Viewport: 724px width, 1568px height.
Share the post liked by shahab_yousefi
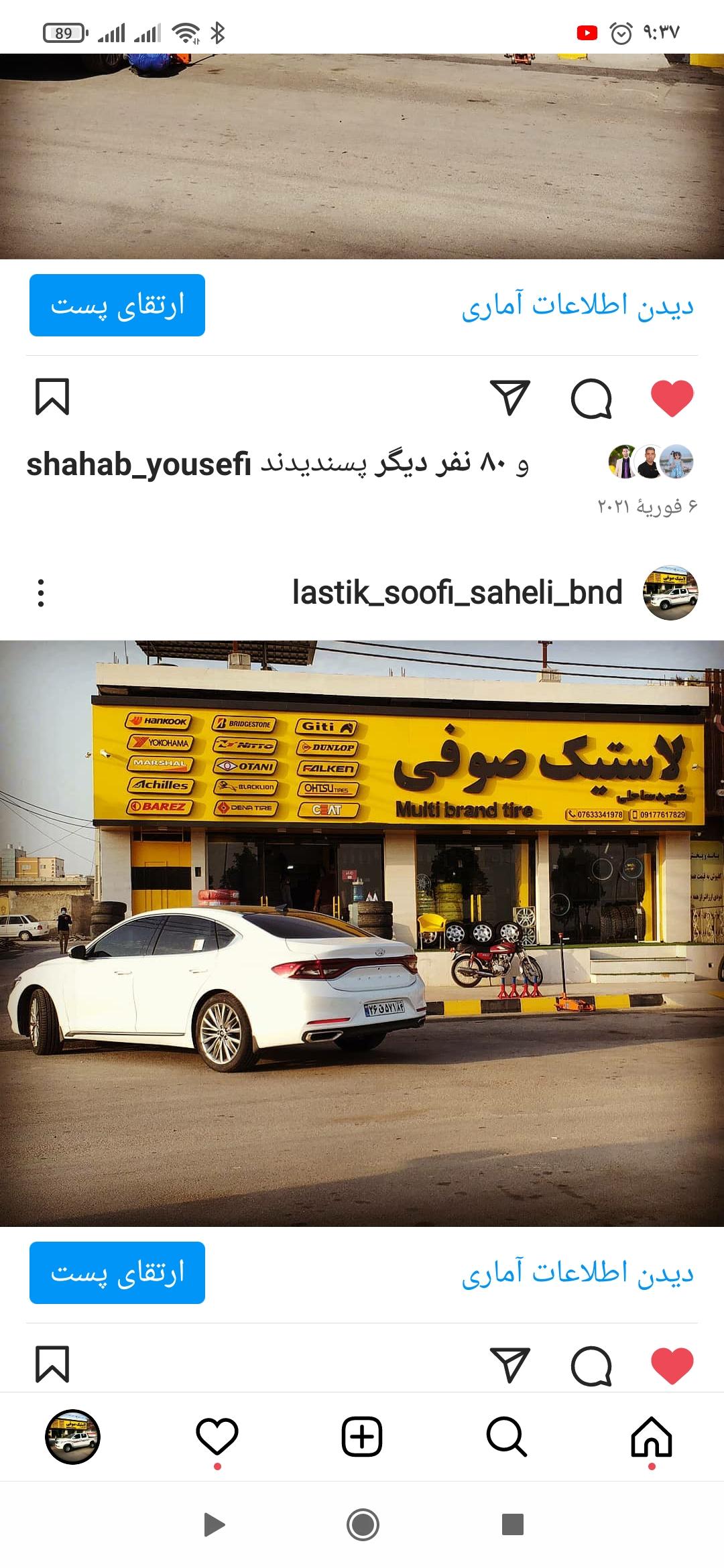510,398
